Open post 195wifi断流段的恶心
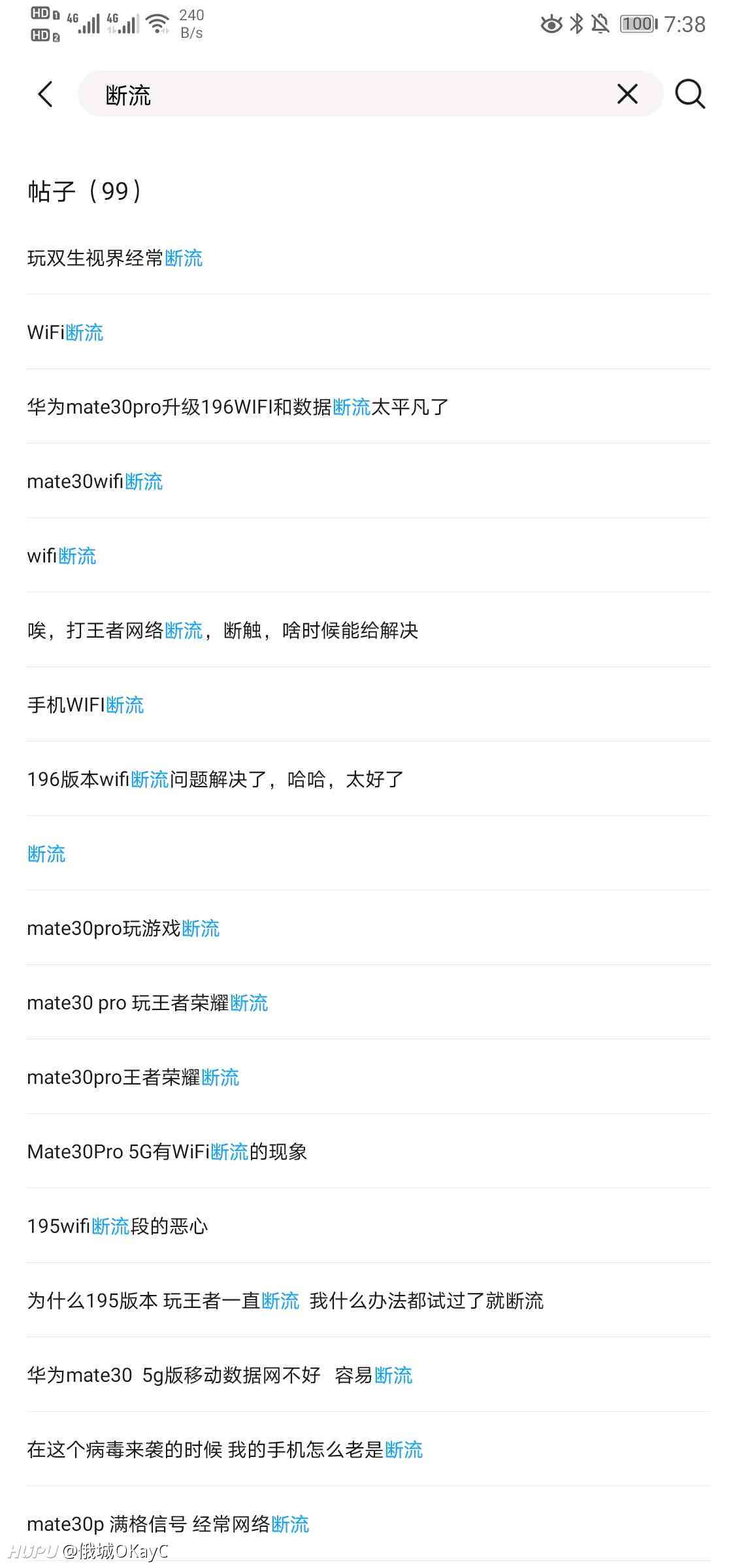Viewport: 737px width, 1568px height. coord(368,1226)
